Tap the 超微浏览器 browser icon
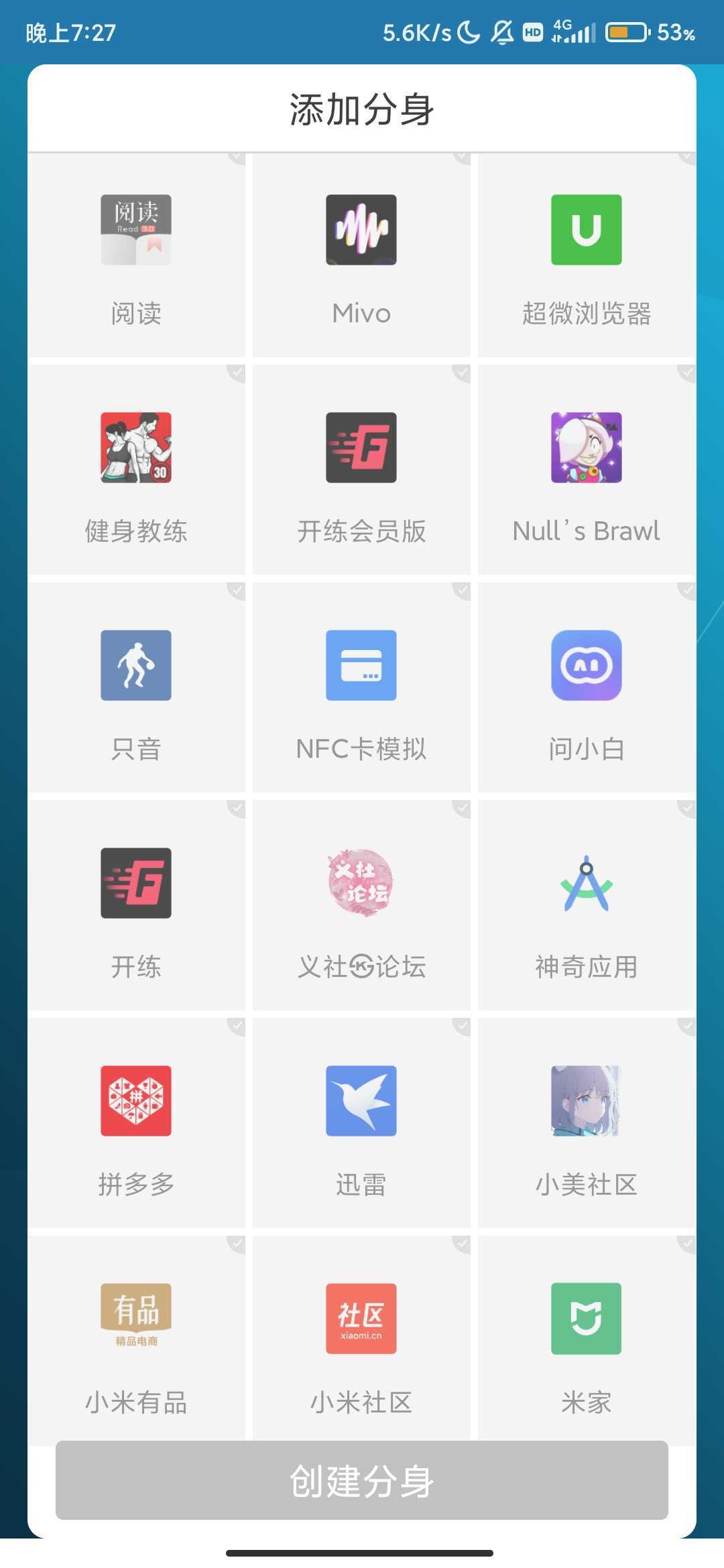Viewport: 724px width, 1568px height. [586, 231]
